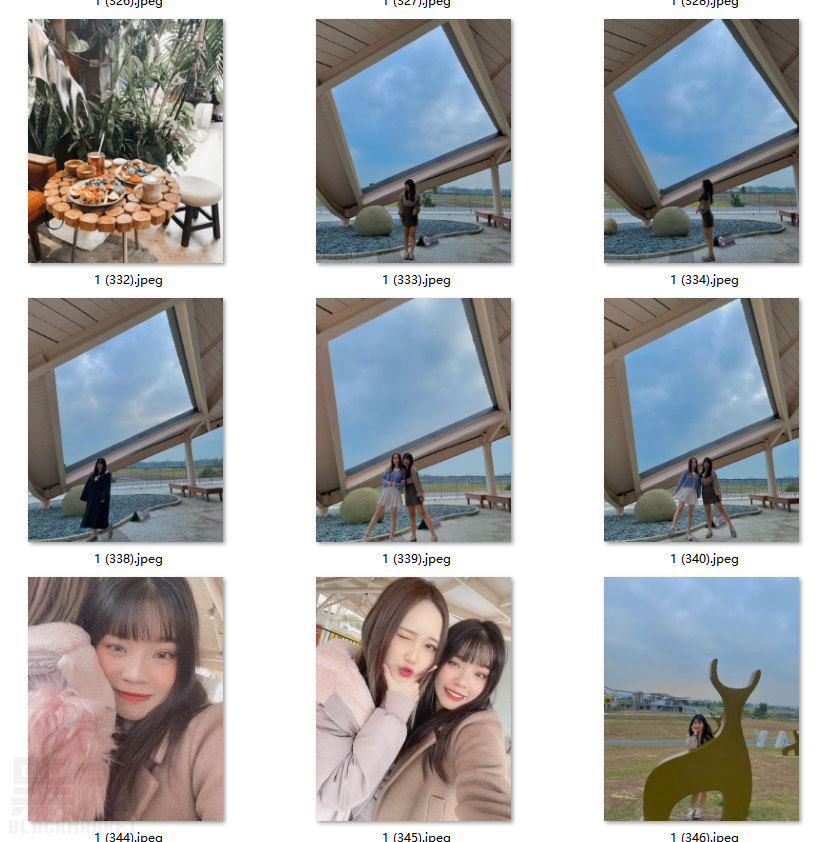The width and height of the screenshot is (835, 842).
Task: Select image 1 (345).jpeg
Action: click(x=413, y=699)
